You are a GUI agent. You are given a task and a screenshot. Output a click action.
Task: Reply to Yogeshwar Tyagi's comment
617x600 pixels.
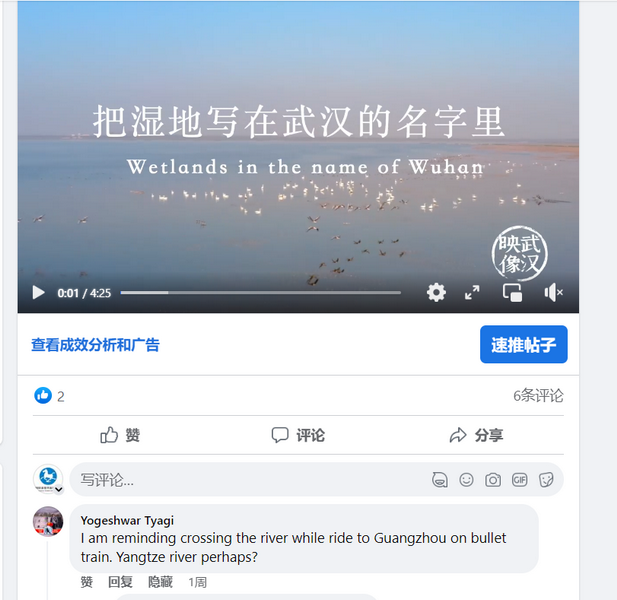(120, 582)
